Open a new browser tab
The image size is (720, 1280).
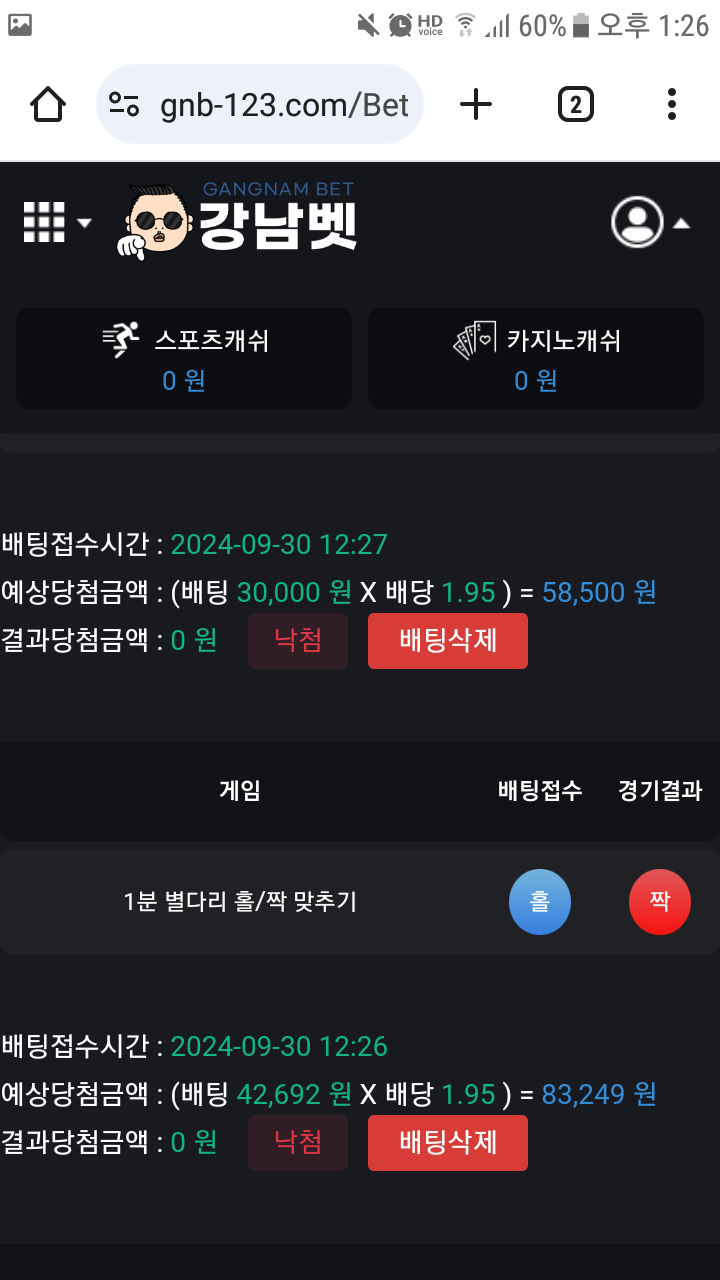pos(476,104)
